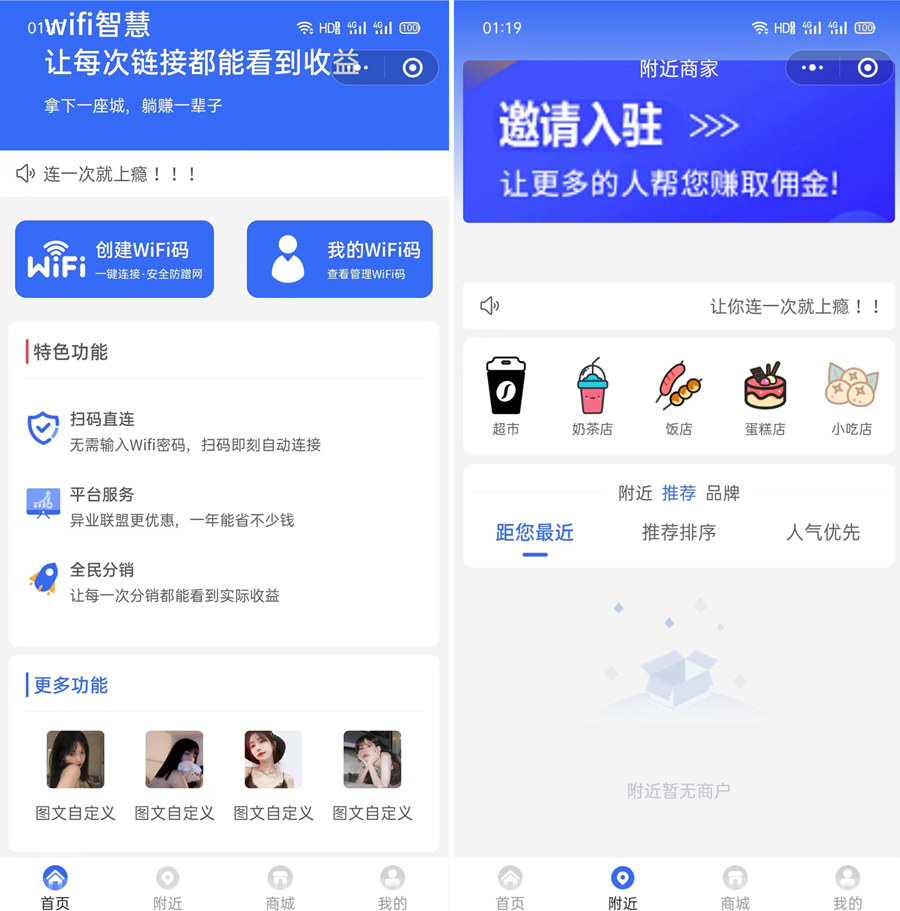
Task: Sort merchants by 人气优先
Action: [822, 533]
